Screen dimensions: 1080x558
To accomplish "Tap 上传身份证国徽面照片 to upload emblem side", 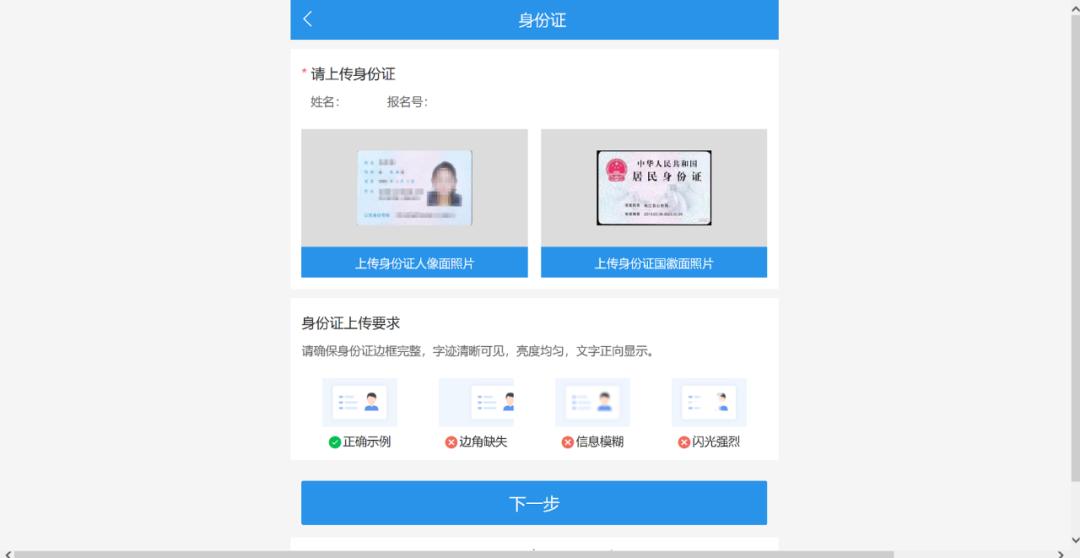I will pos(654,263).
